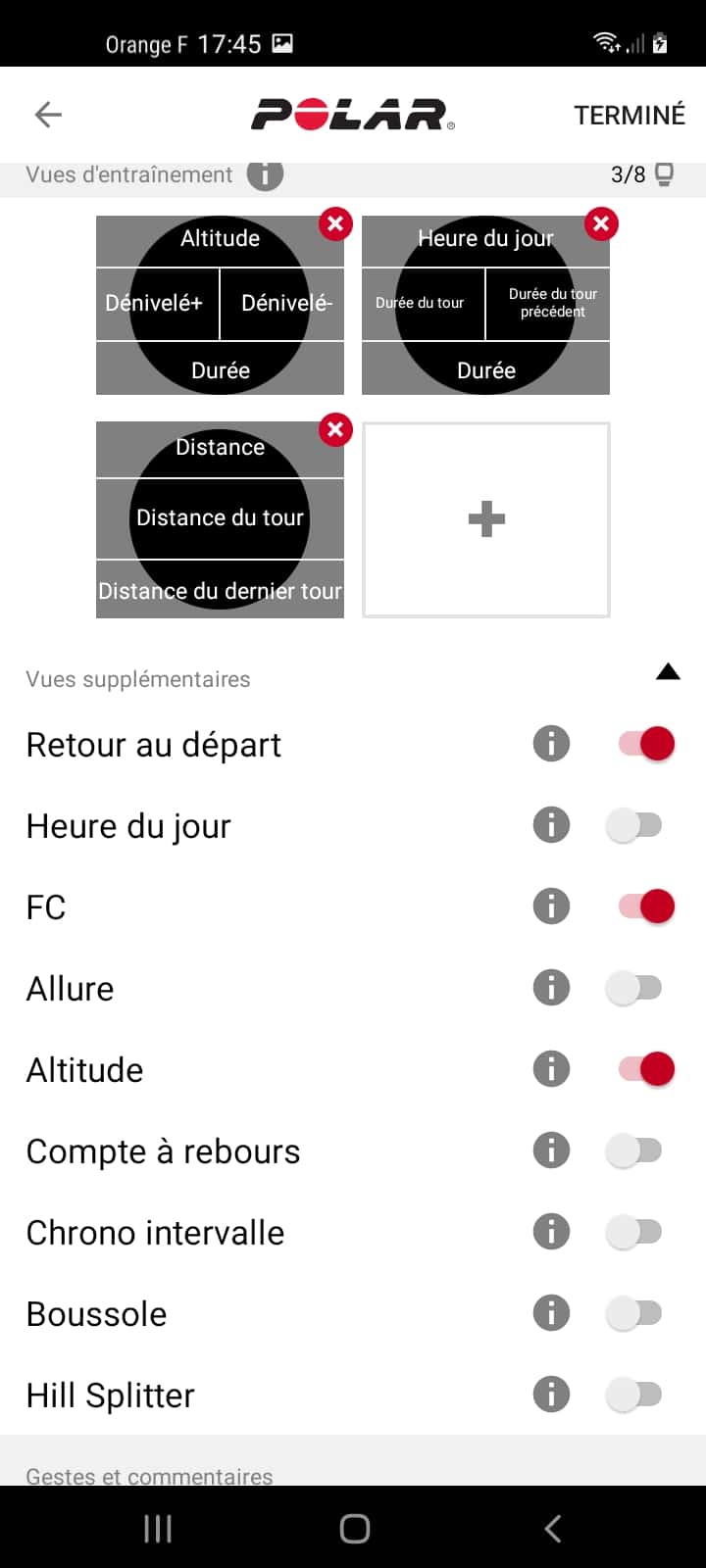Disable the Retour au départ switch
Image resolution: width=706 pixels, height=1568 pixels.
click(x=646, y=744)
